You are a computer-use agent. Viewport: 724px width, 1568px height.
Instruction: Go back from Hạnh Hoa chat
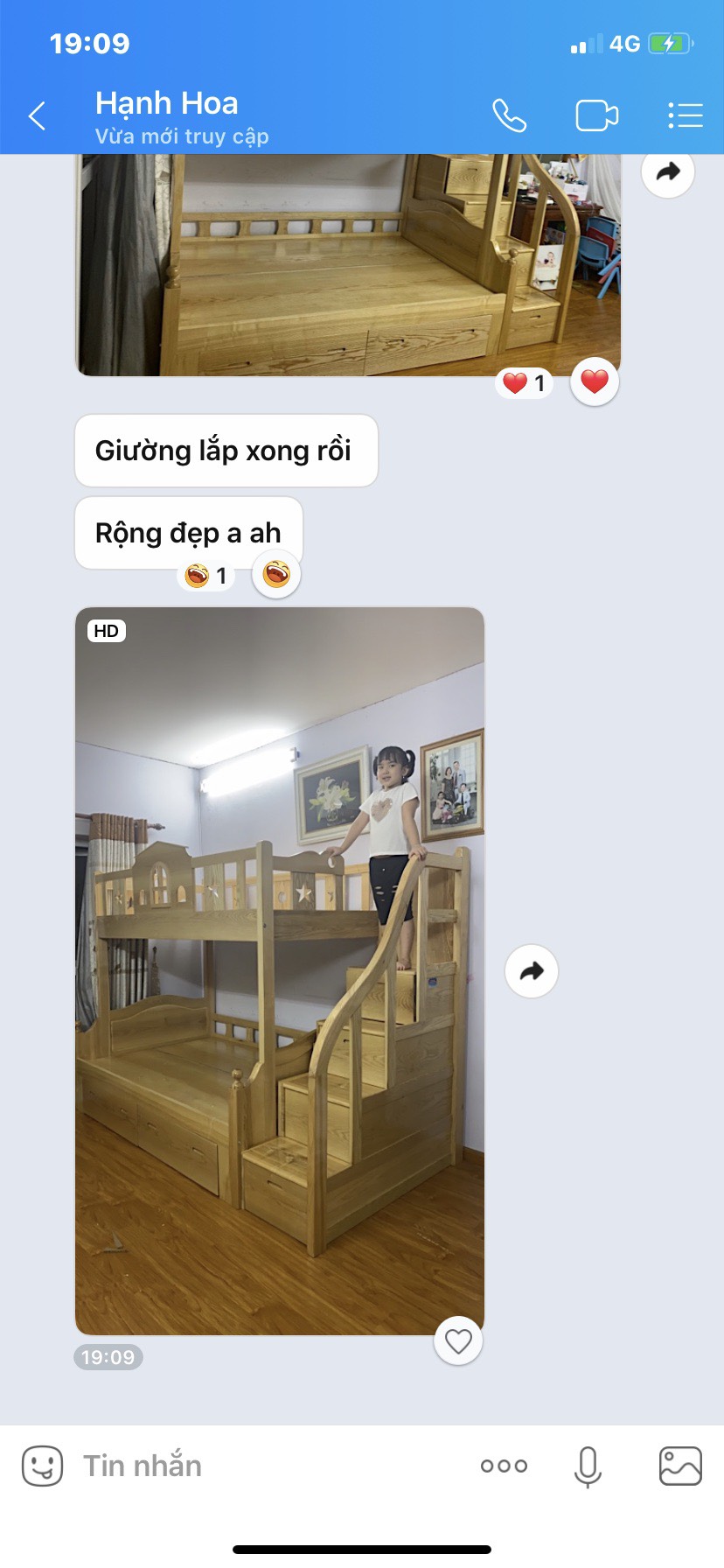tap(37, 115)
